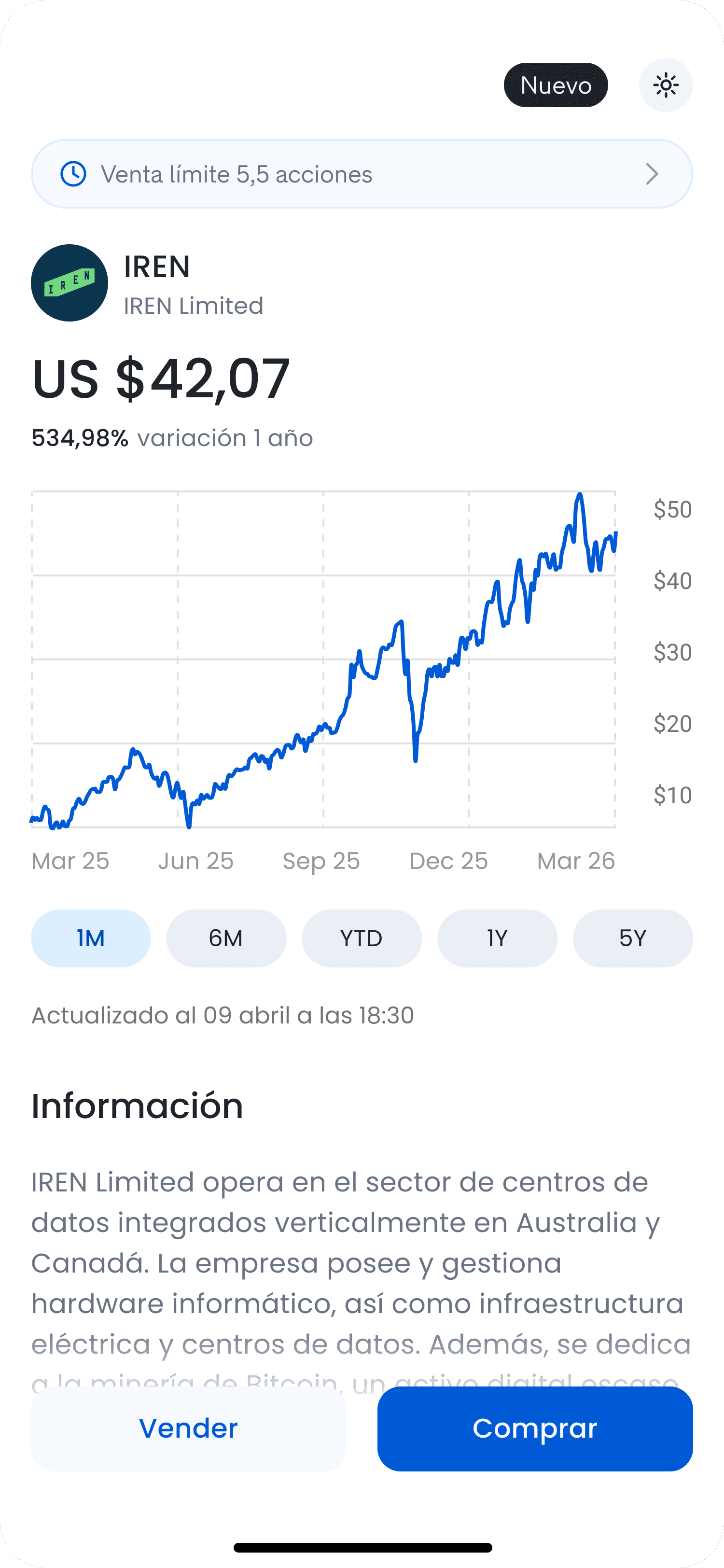The width and height of the screenshot is (724, 1568).
Task: Show the YTD chart range
Action: pos(362,938)
